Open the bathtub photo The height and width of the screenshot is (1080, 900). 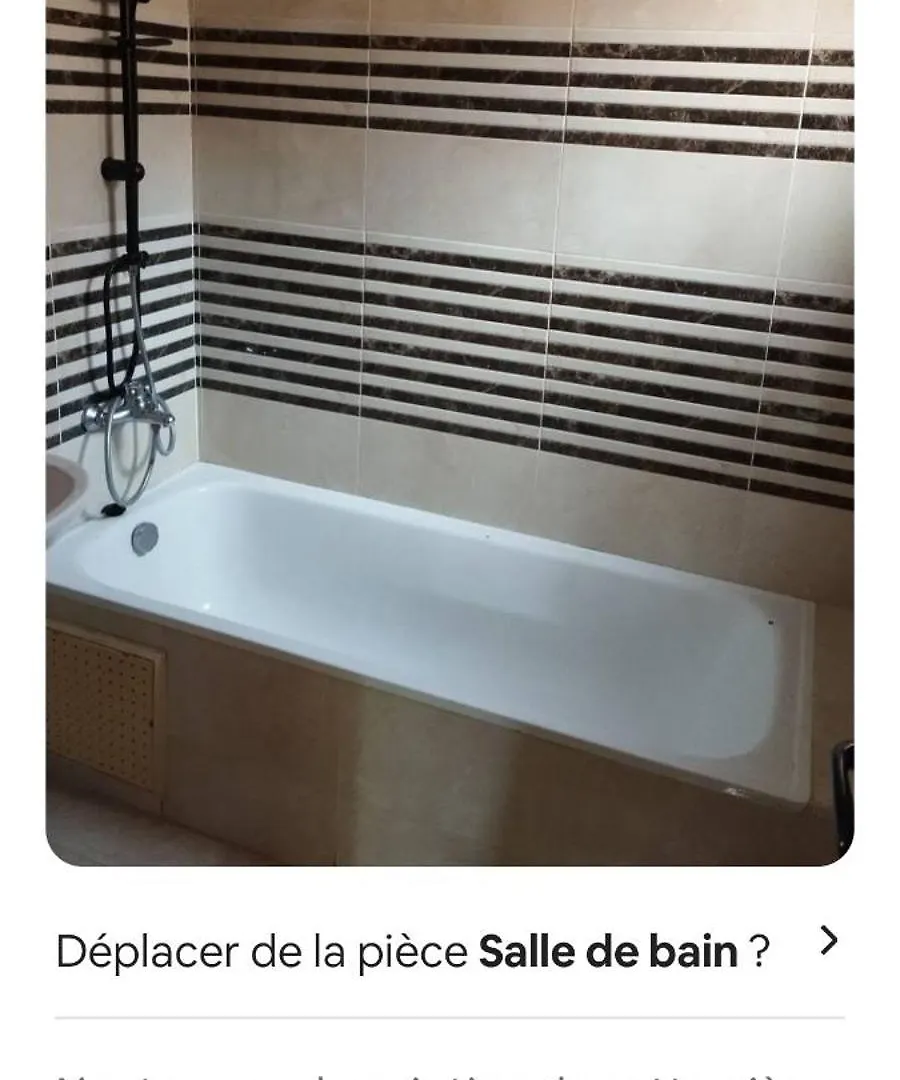click(450, 430)
